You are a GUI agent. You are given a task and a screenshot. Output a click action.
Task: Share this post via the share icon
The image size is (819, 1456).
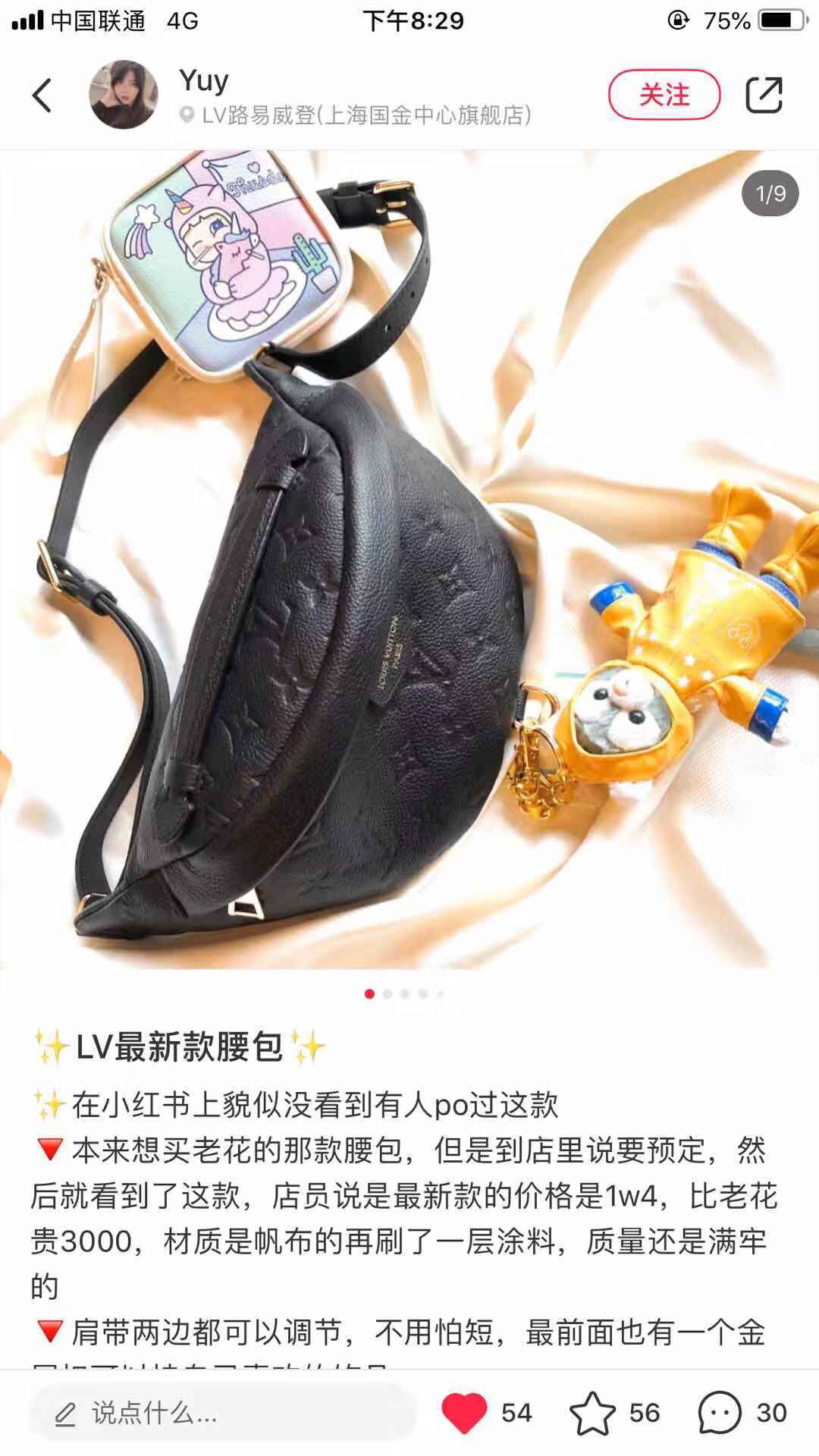click(x=763, y=96)
